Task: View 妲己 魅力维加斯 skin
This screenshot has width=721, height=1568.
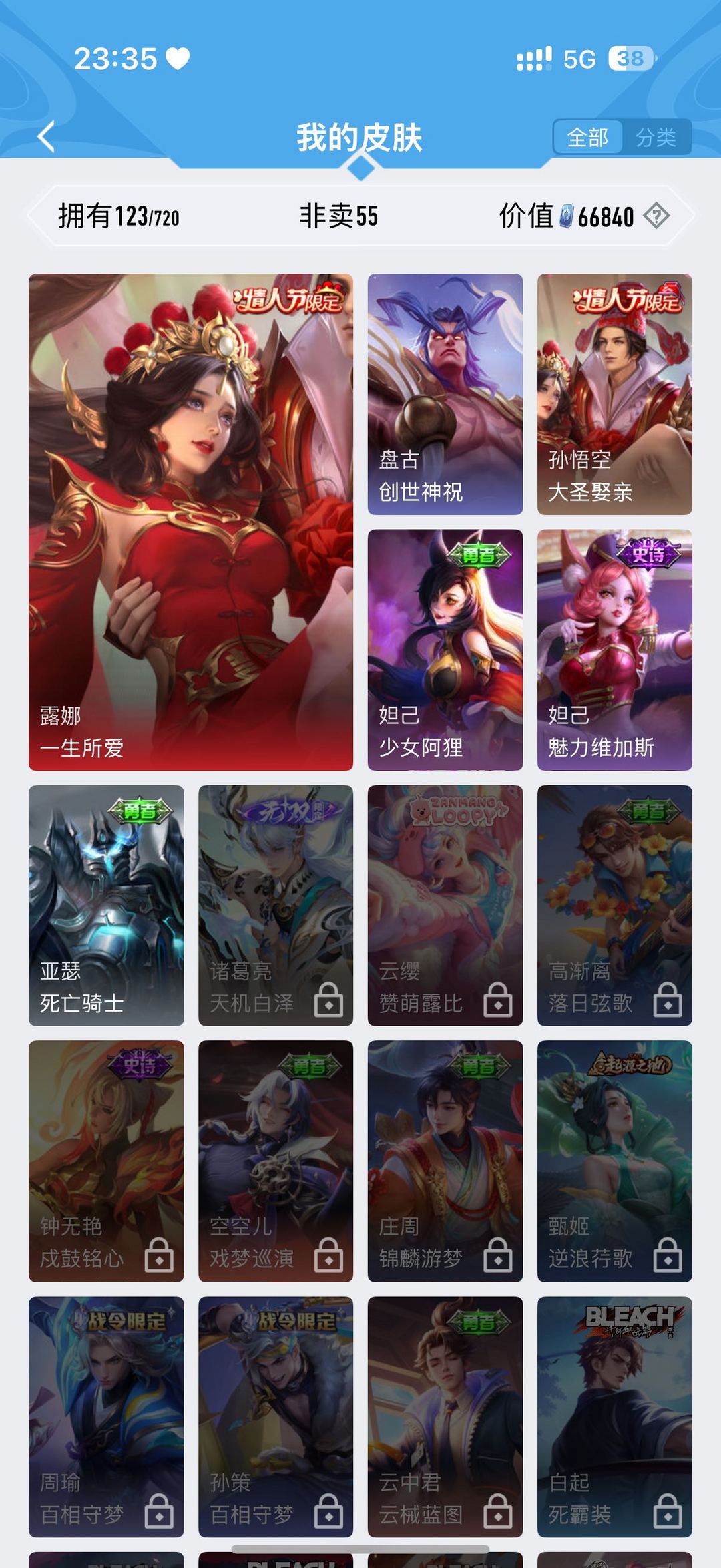Action: pos(615,650)
